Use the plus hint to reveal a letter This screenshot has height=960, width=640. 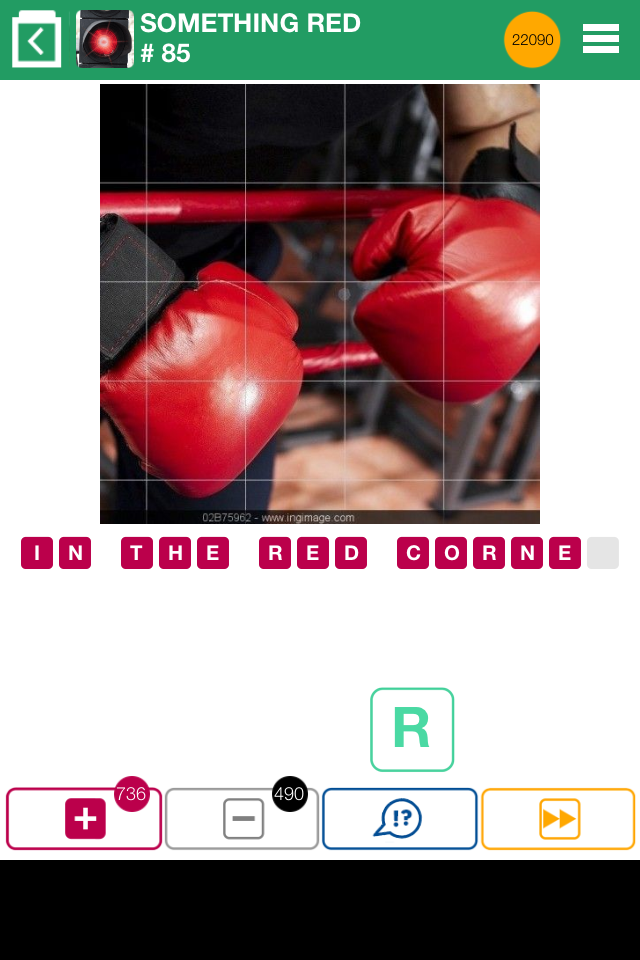pos(84,819)
